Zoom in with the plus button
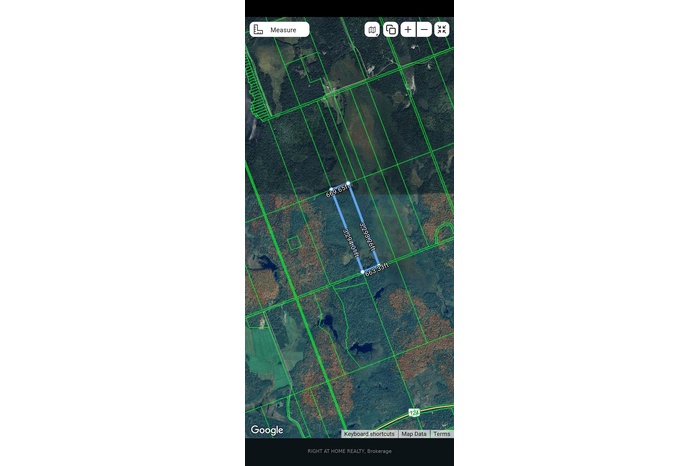The width and height of the screenshot is (700, 466). tap(408, 30)
